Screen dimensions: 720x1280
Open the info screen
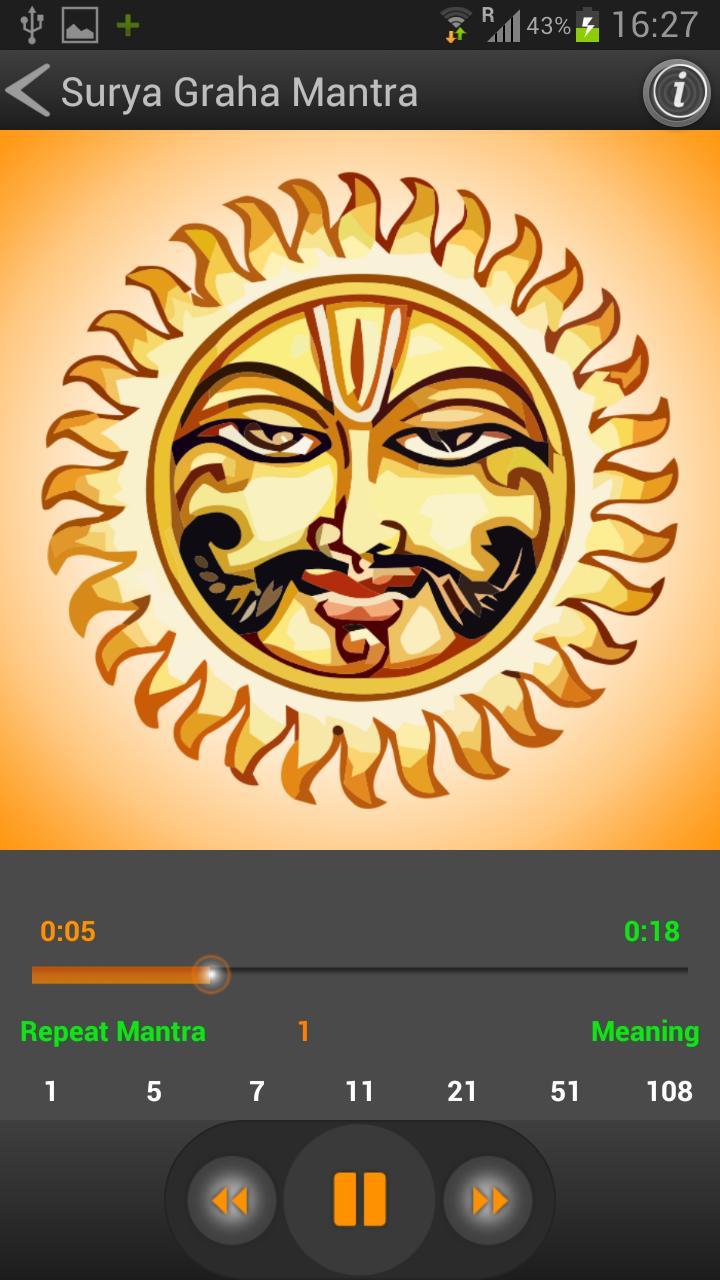click(677, 92)
